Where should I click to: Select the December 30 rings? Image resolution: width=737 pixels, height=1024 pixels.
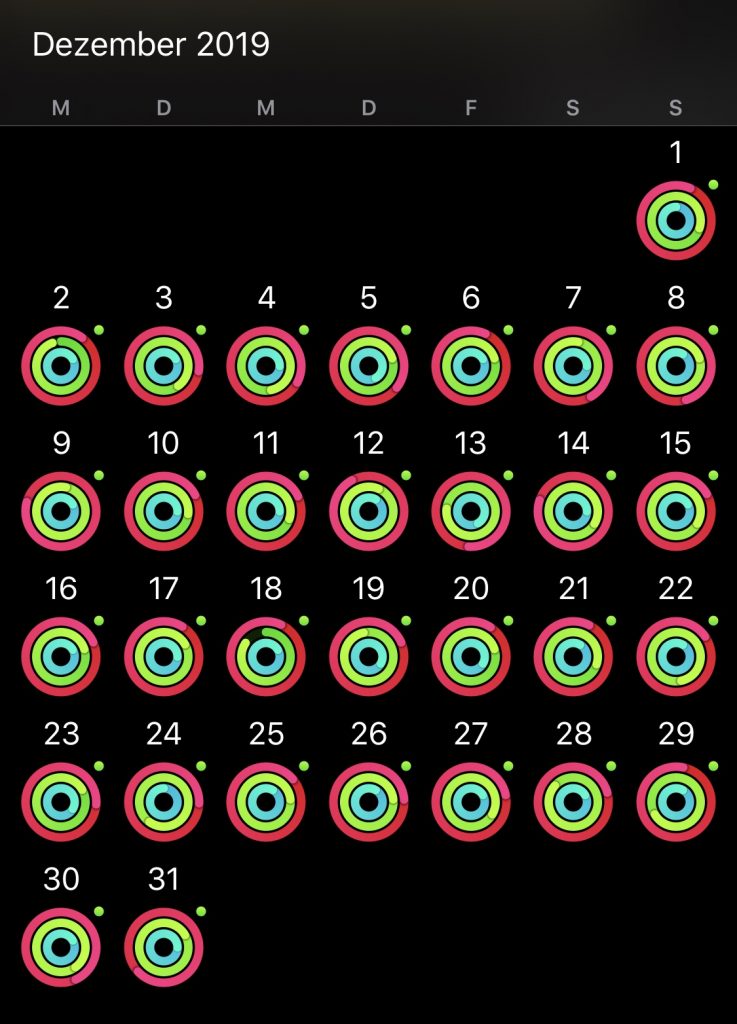click(x=61, y=948)
